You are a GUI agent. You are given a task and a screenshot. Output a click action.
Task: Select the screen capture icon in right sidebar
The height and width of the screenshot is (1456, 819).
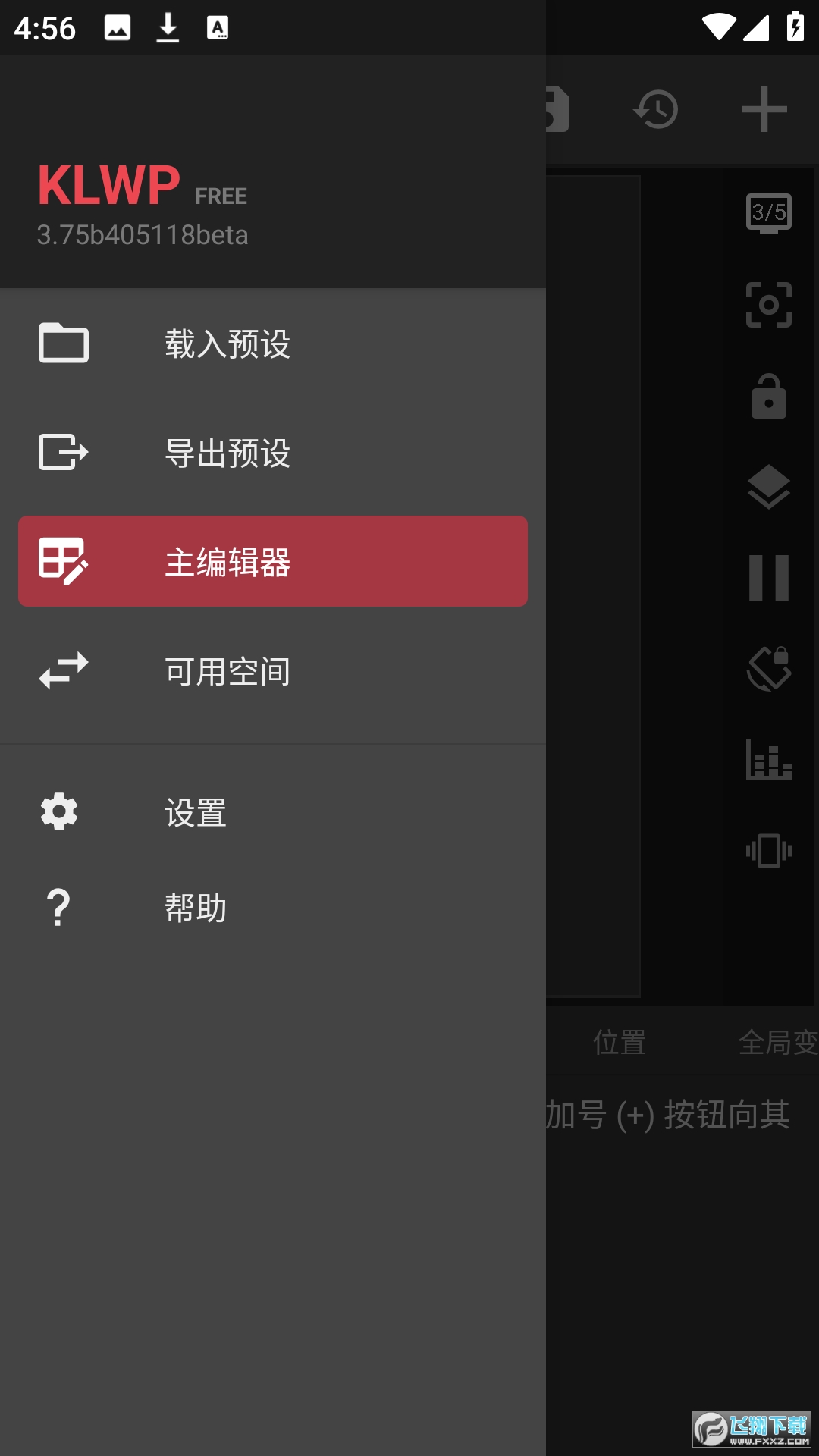tap(768, 303)
